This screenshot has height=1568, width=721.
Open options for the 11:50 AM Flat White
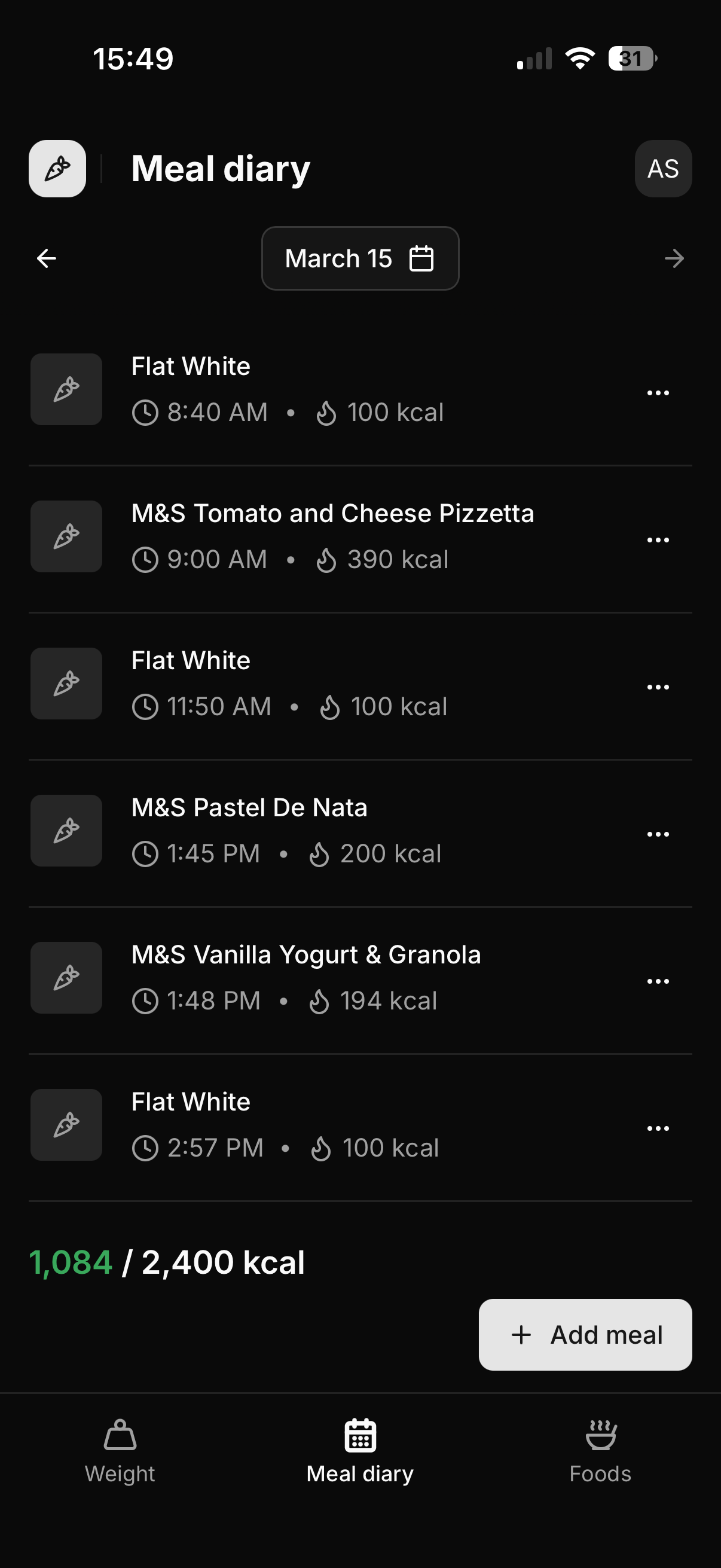[658, 686]
